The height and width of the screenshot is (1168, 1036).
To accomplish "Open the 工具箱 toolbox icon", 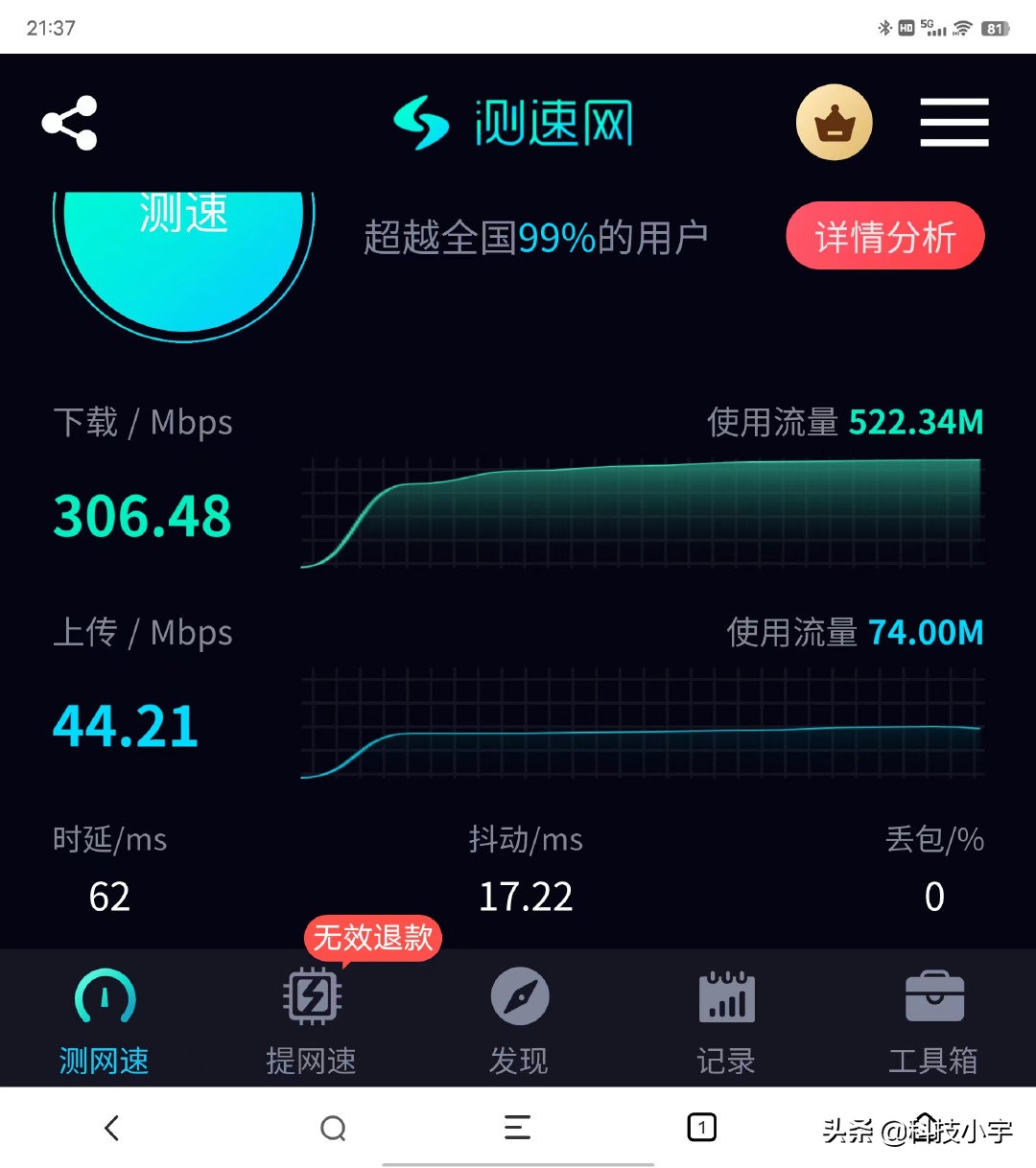I will point(933,997).
